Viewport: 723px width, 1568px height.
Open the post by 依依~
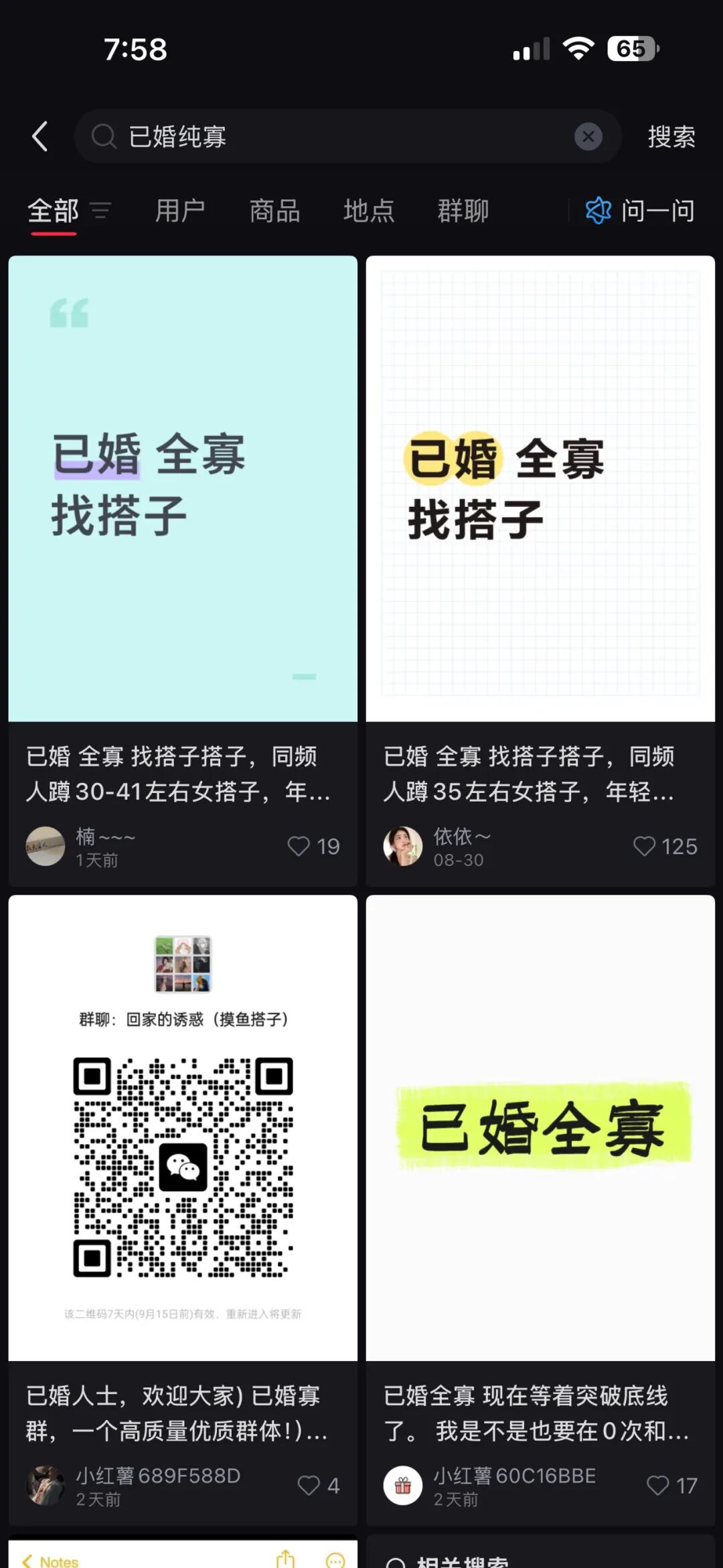(540, 489)
